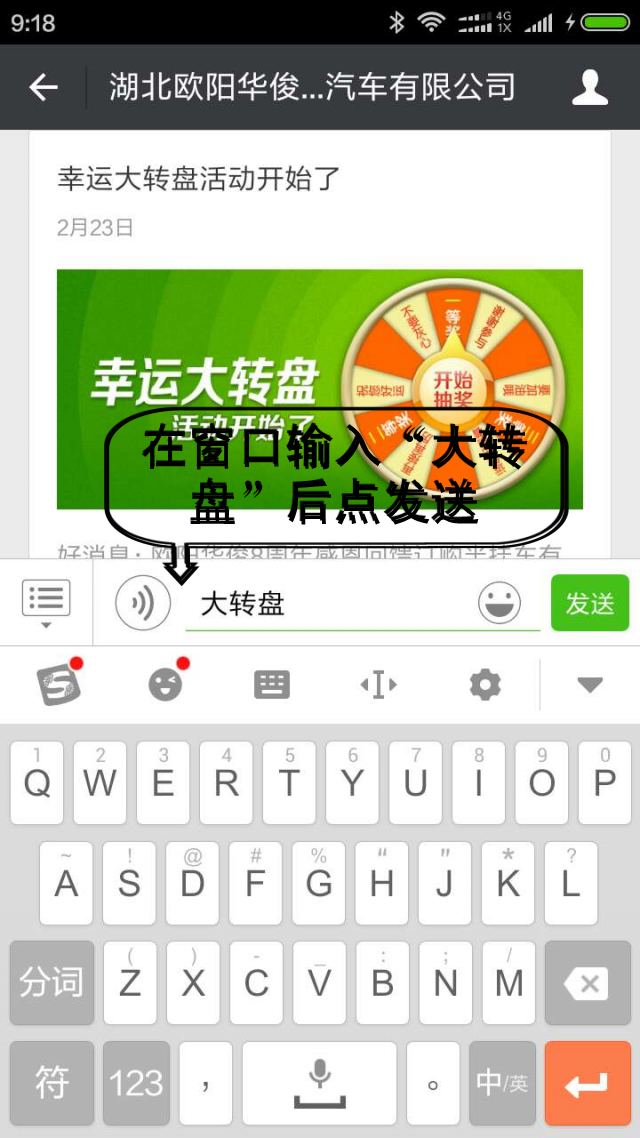This screenshot has height=1138, width=640.
Task: Collapse the keyboard with the down arrow
Action: (590, 685)
